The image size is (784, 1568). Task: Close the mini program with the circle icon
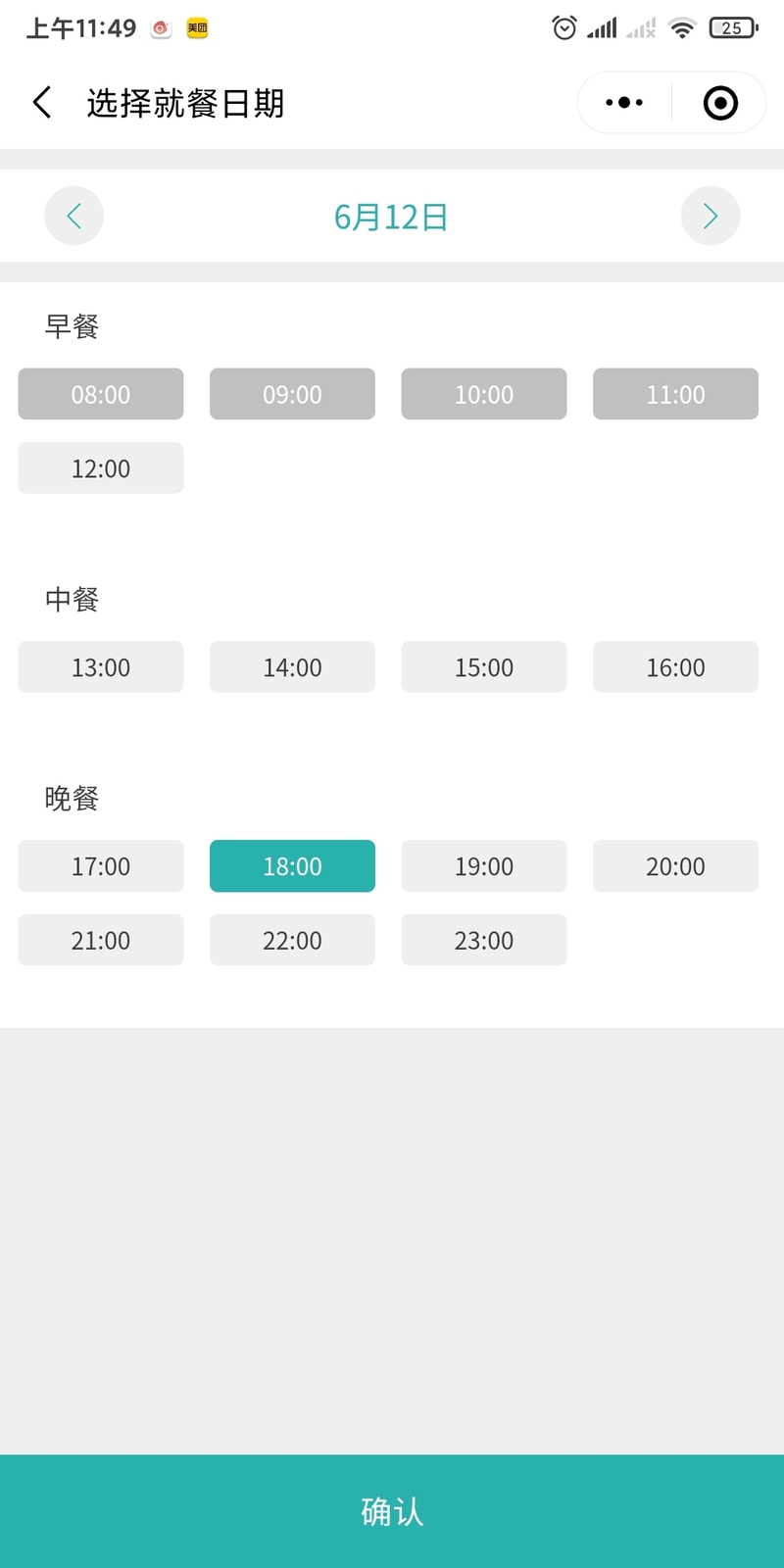click(x=720, y=102)
